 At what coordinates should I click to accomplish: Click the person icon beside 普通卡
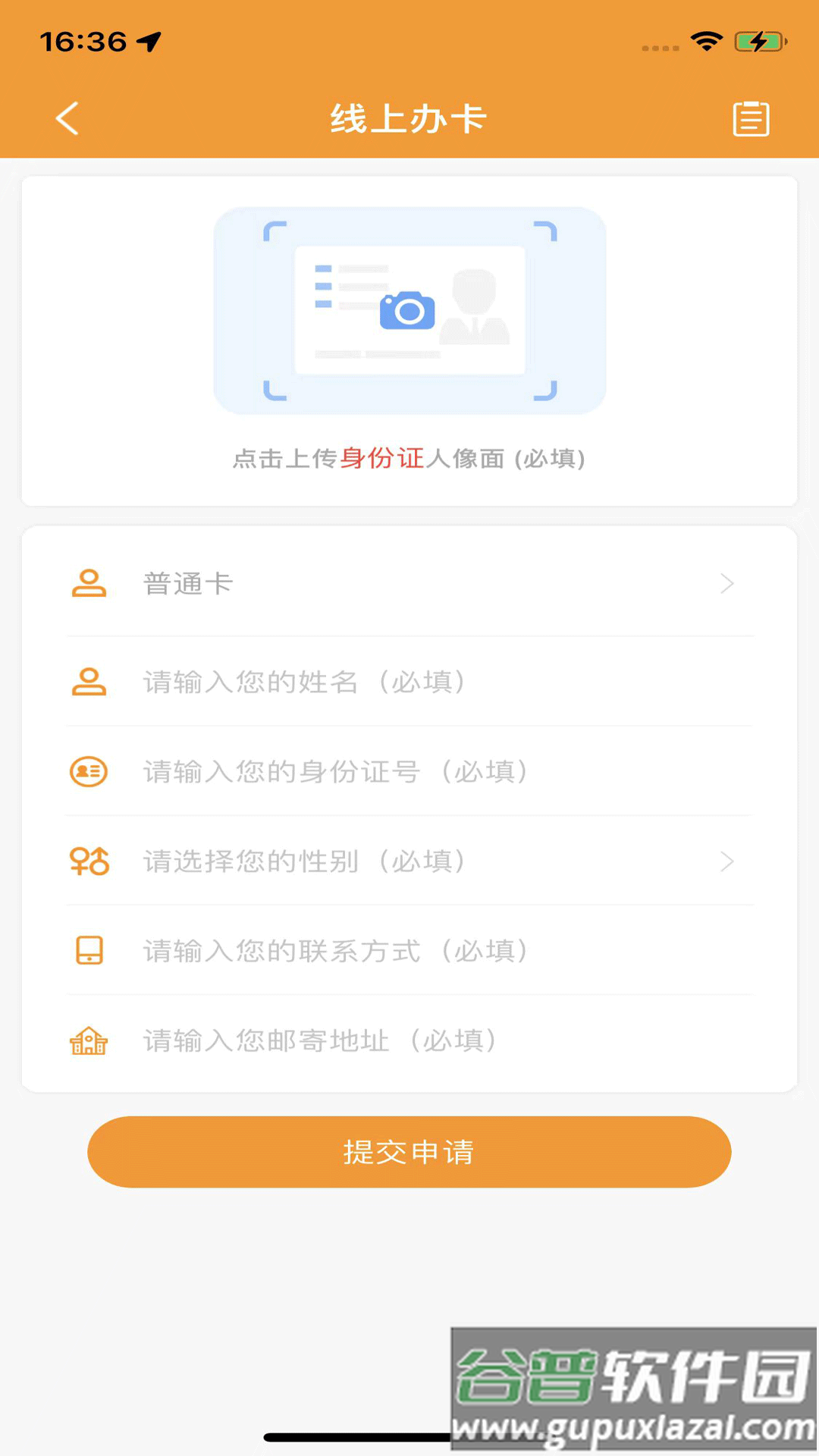pos(89,584)
